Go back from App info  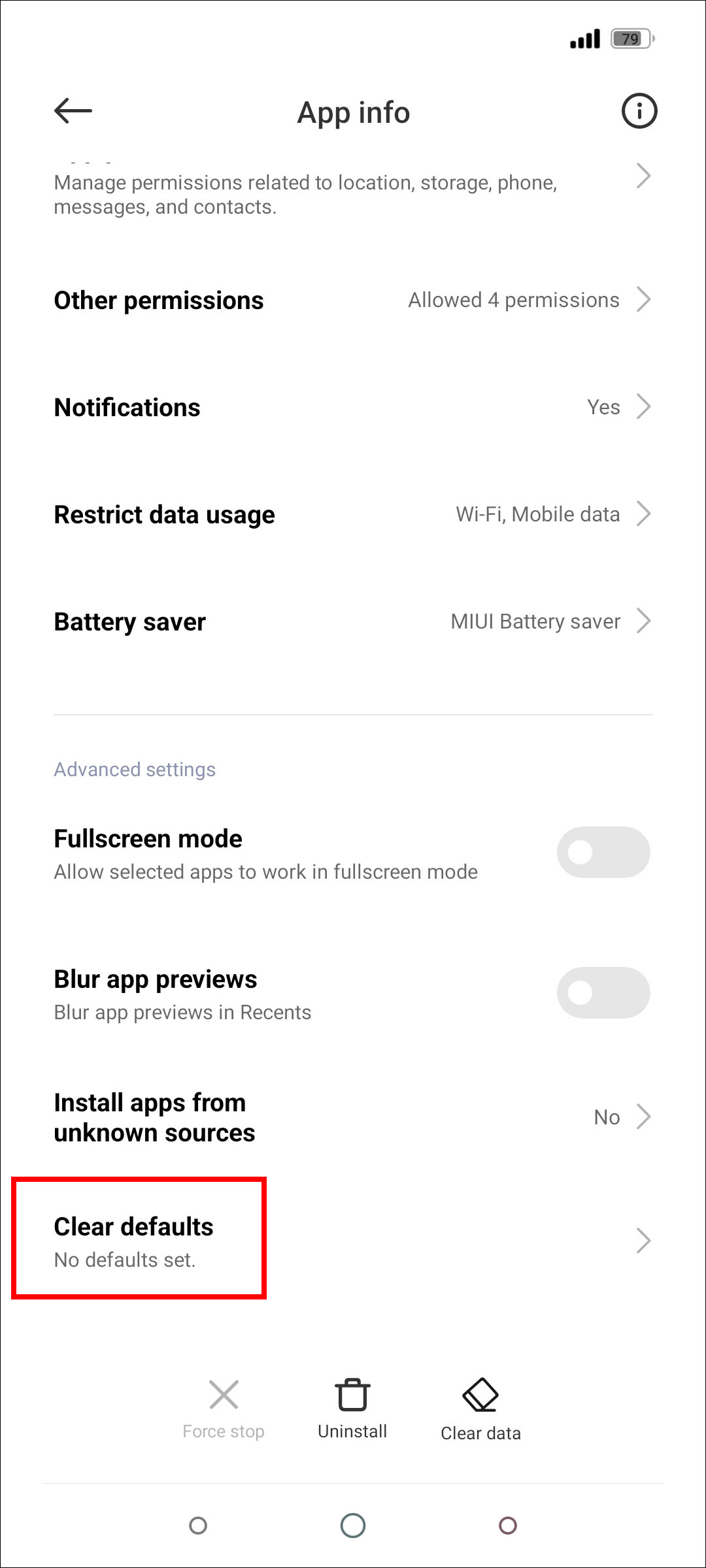tap(73, 111)
